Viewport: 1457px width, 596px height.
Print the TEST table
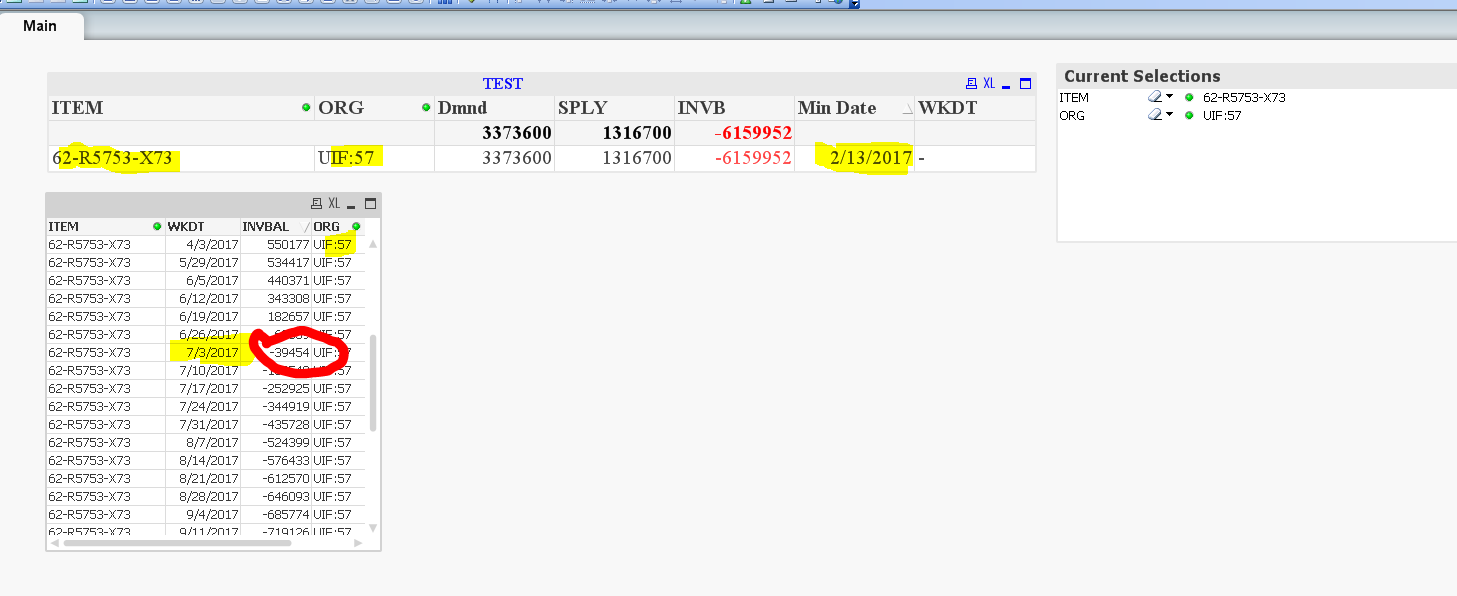[x=970, y=84]
